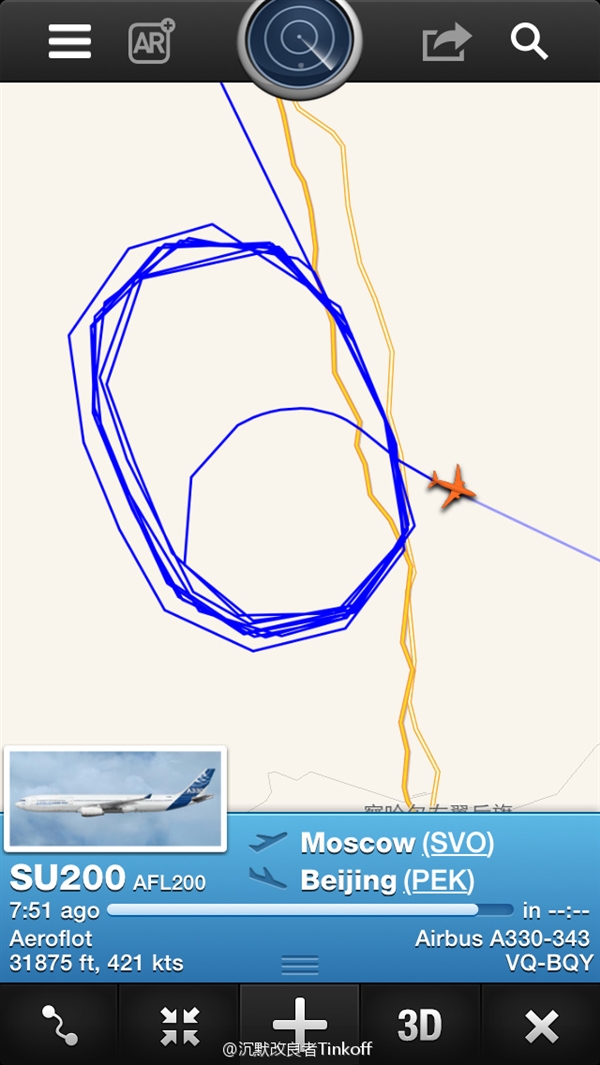This screenshot has width=600, height=1065.
Task: Tap the collapse arrows icon
Action: pos(180,1025)
